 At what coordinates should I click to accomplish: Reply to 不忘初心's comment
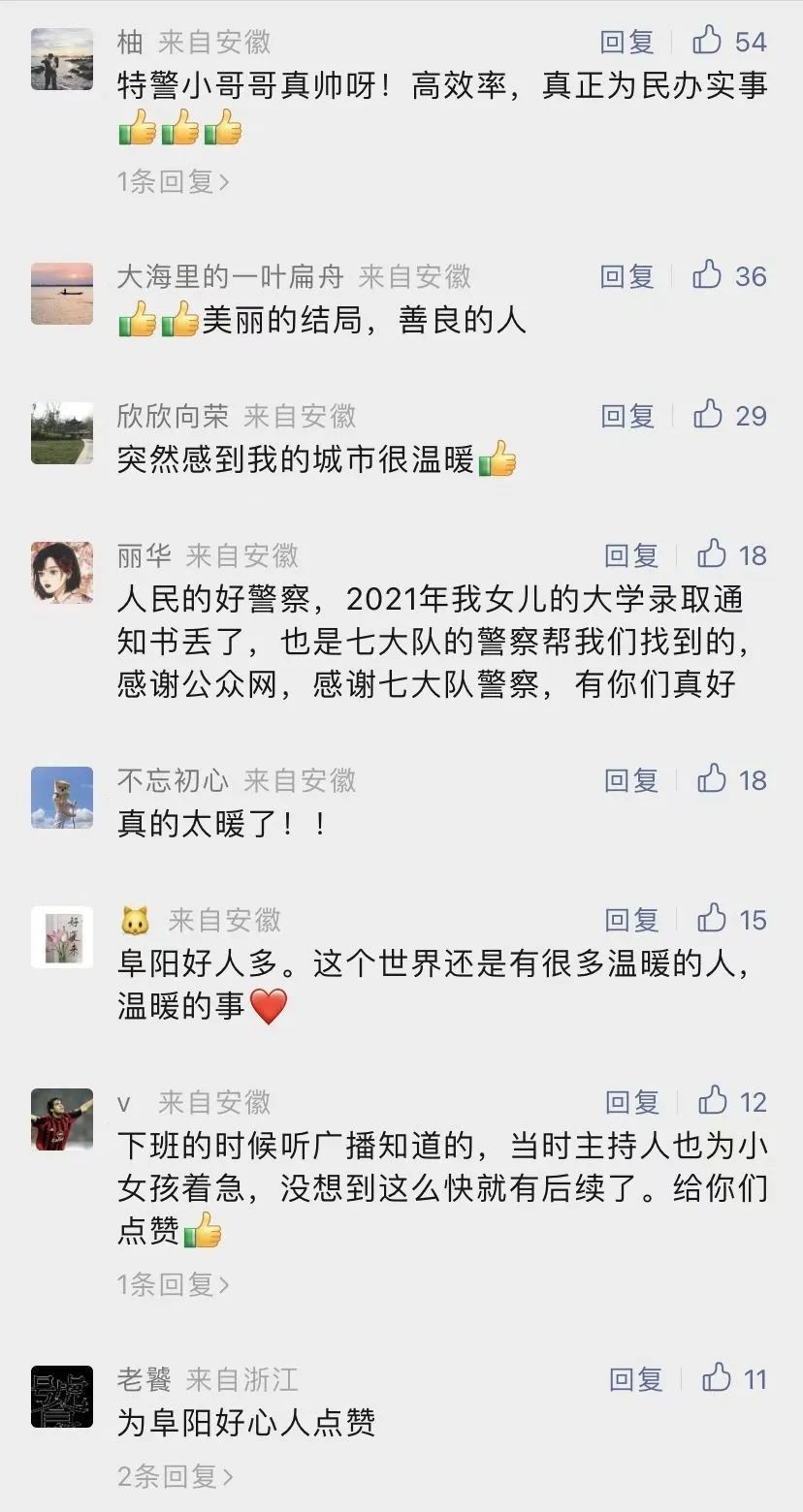coord(631,780)
